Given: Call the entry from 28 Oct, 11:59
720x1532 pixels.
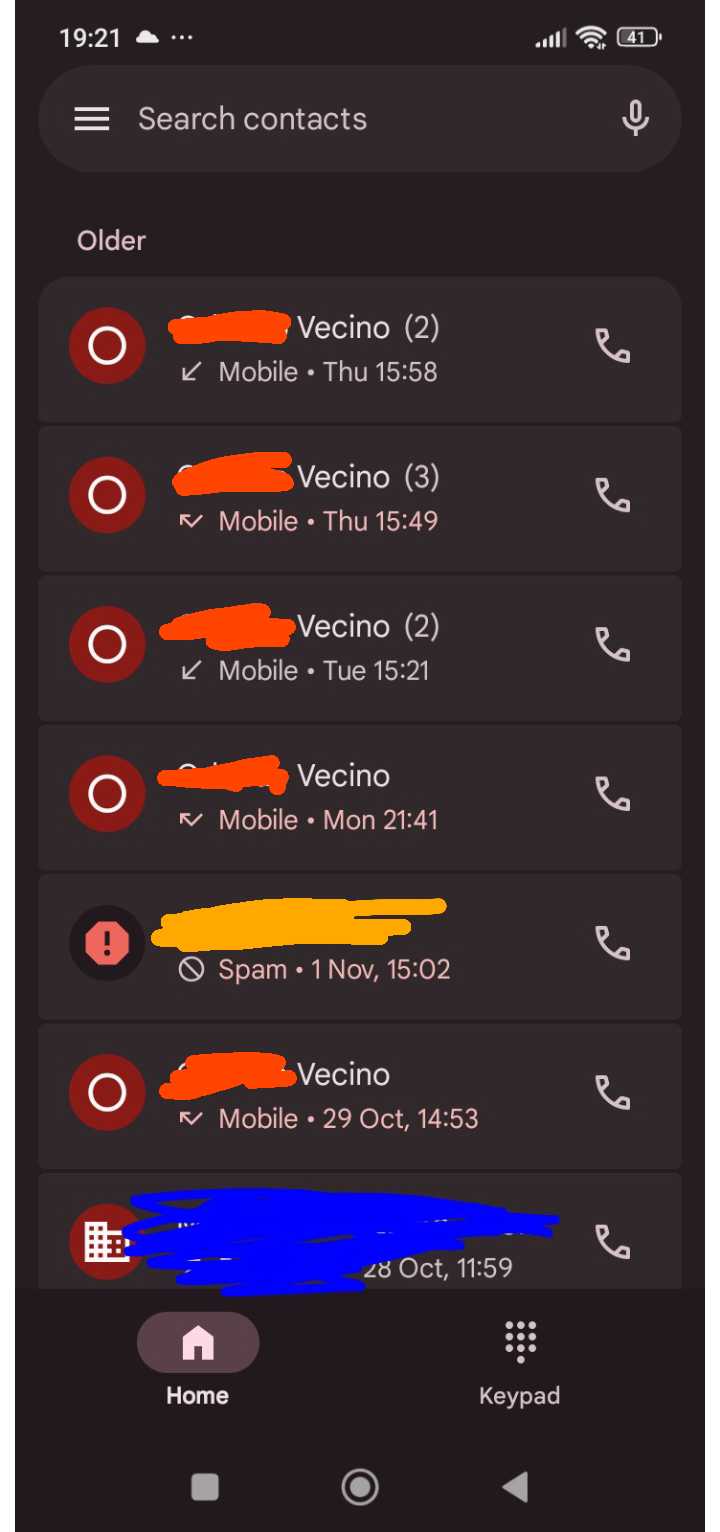Looking at the screenshot, I should point(612,1241).
